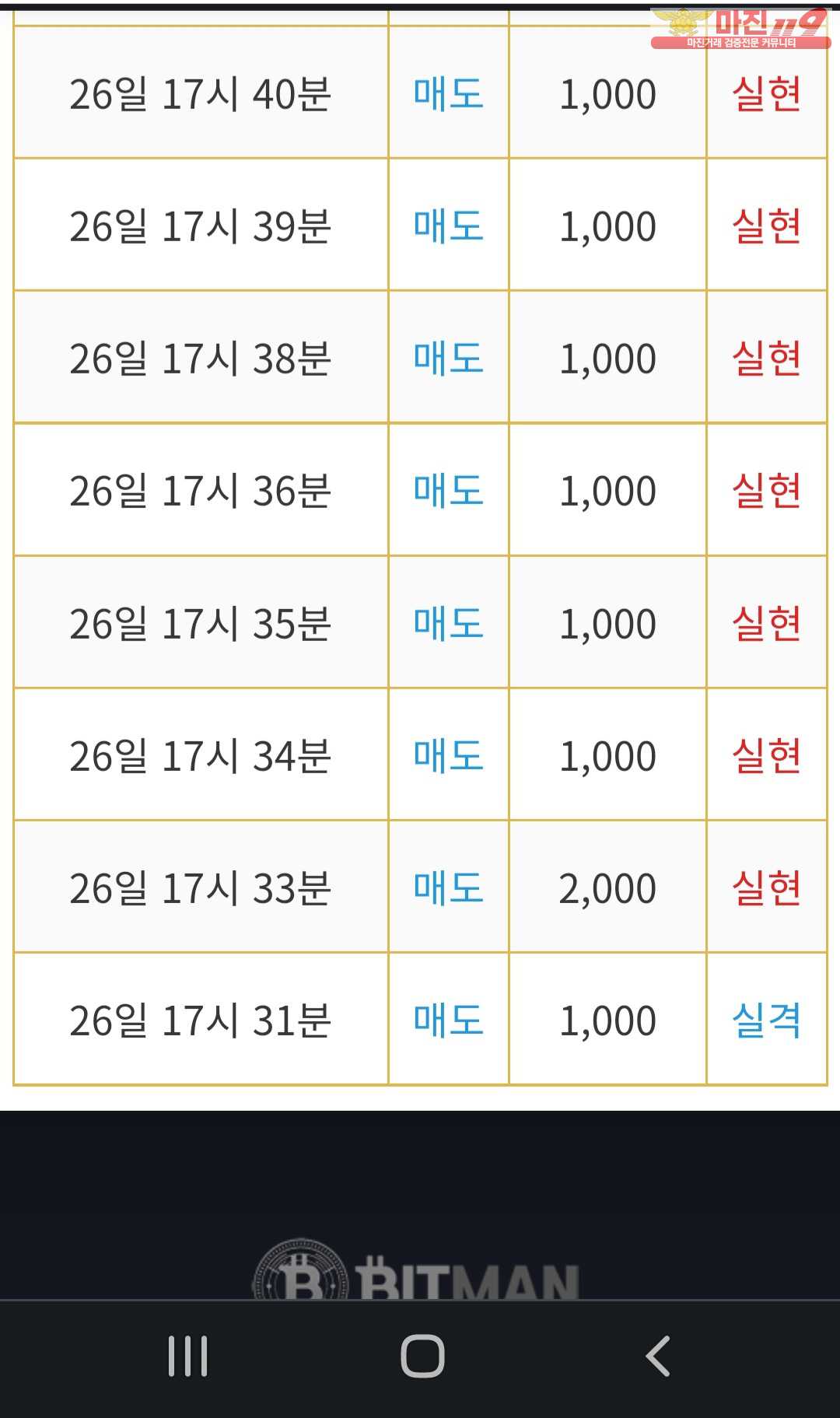Go back with the system back button
The image size is (840, 1418).
point(658,1357)
